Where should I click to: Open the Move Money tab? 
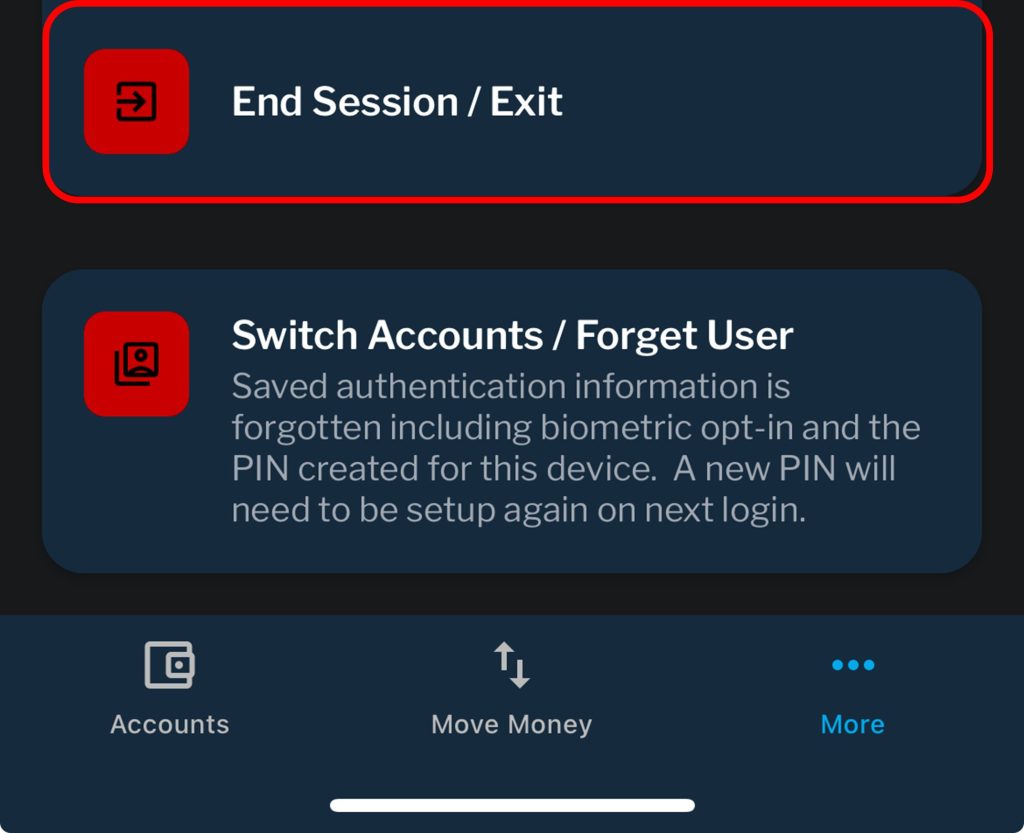(x=512, y=689)
